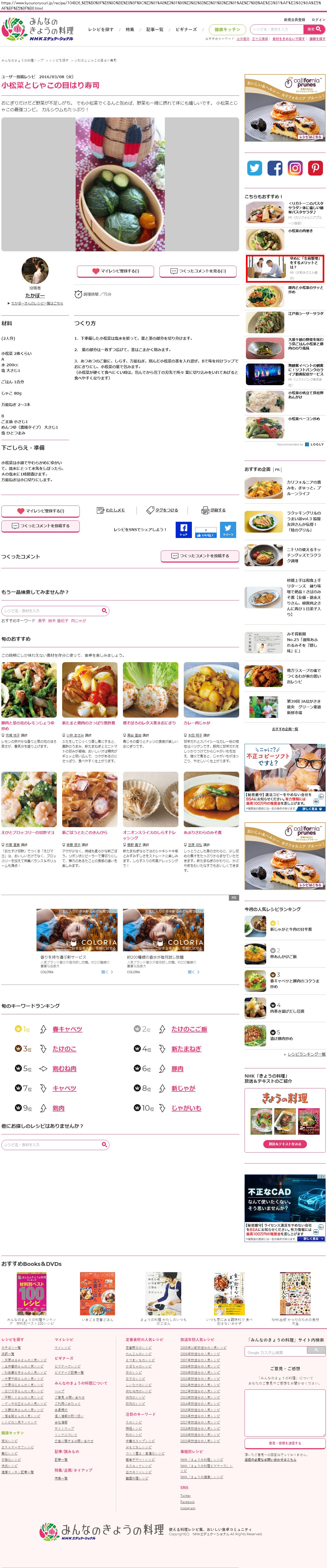The width and height of the screenshot is (327, 1568).
Task: Open the レシピを探す menu
Action: [x=100, y=29]
